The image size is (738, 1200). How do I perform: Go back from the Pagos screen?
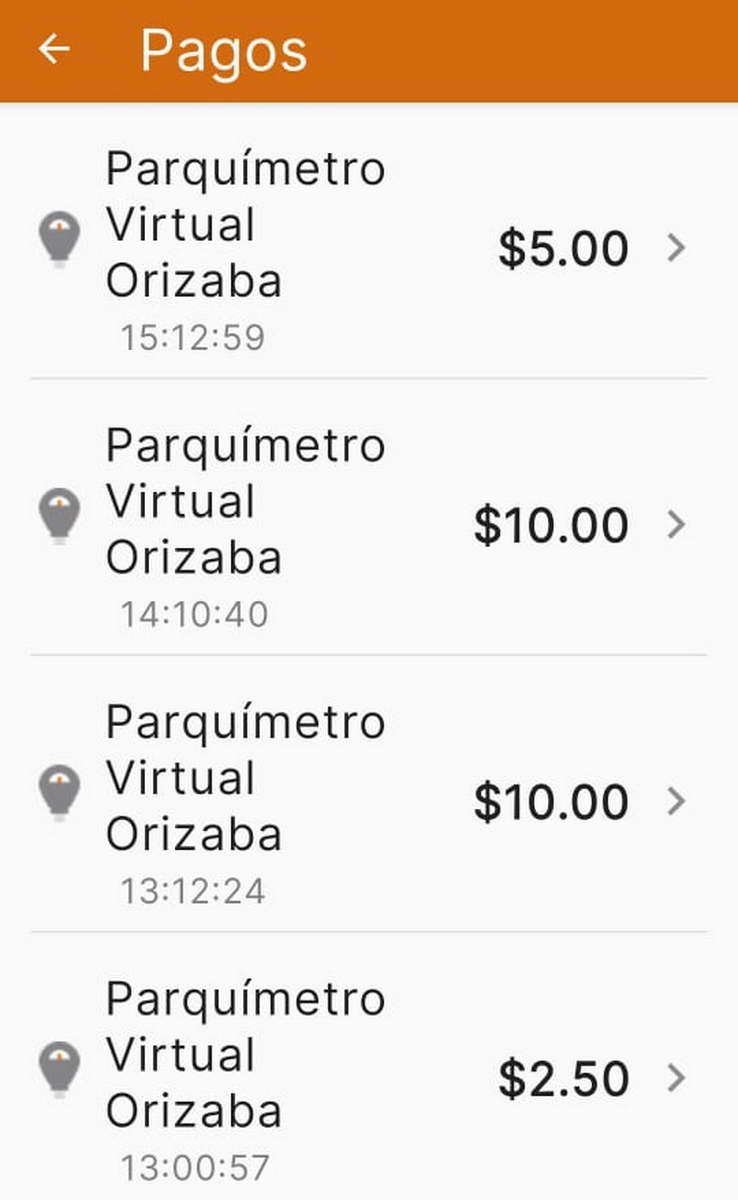[54, 49]
